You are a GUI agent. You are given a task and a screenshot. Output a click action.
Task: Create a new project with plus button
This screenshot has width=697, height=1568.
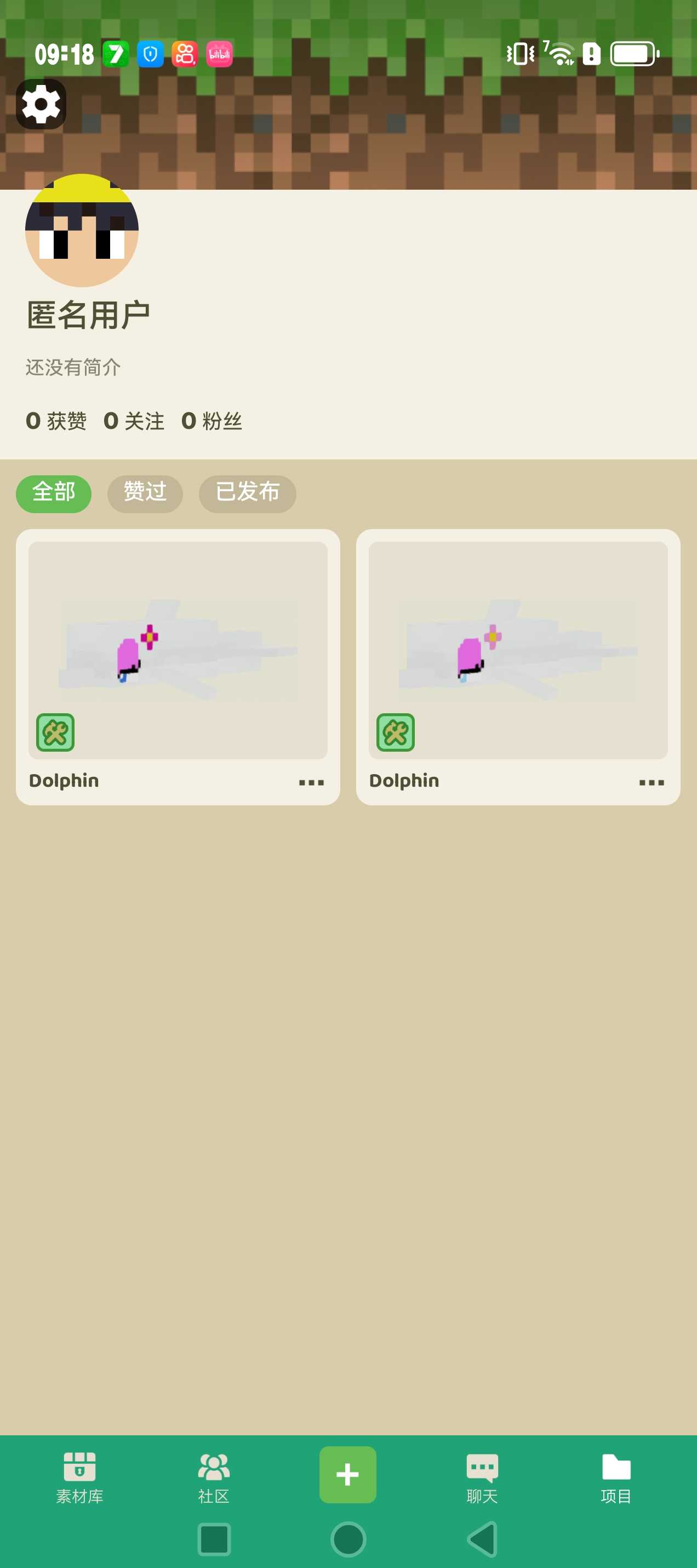pyautogui.click(x=348, y=1474)
